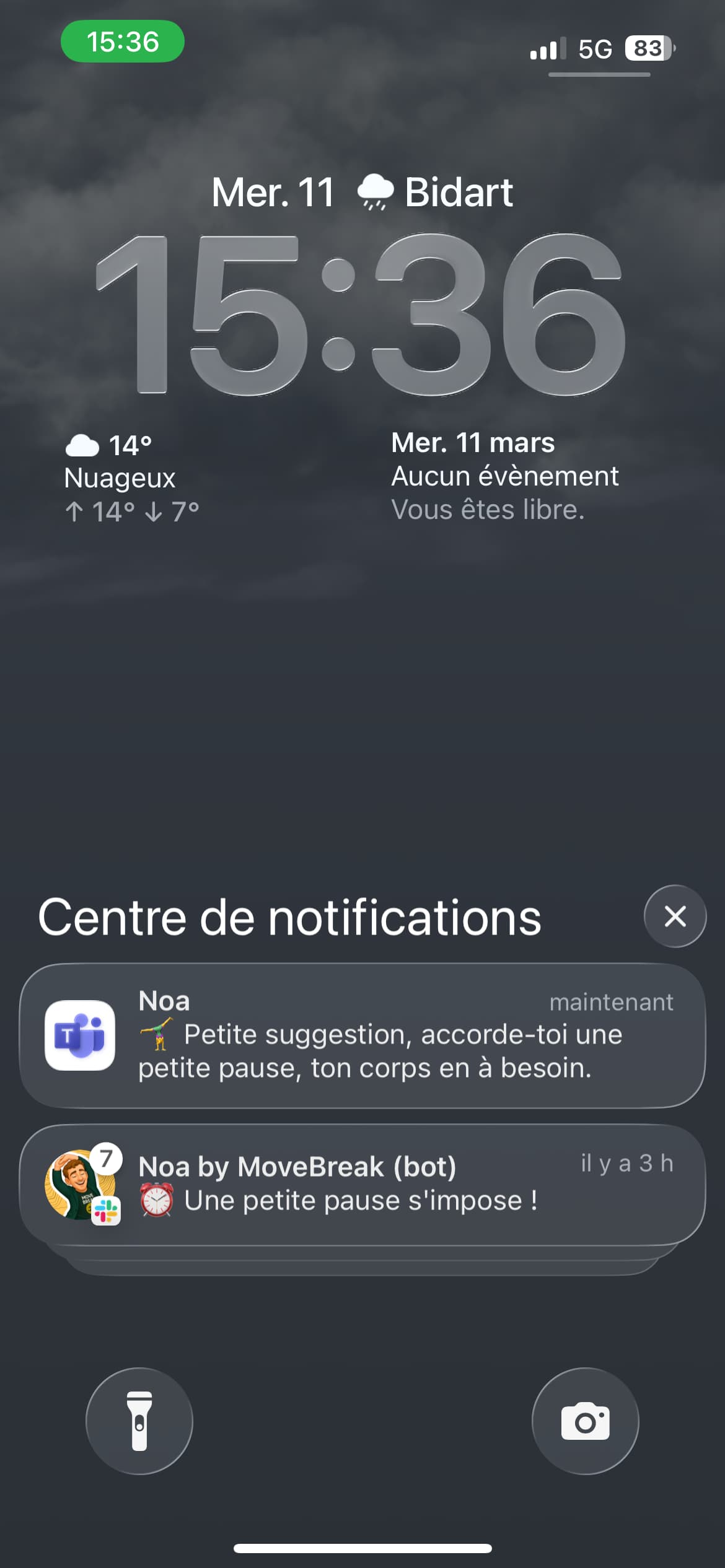
Task: Dismiss the Centre de notifications with the X
Action: [x=674, y=917]
